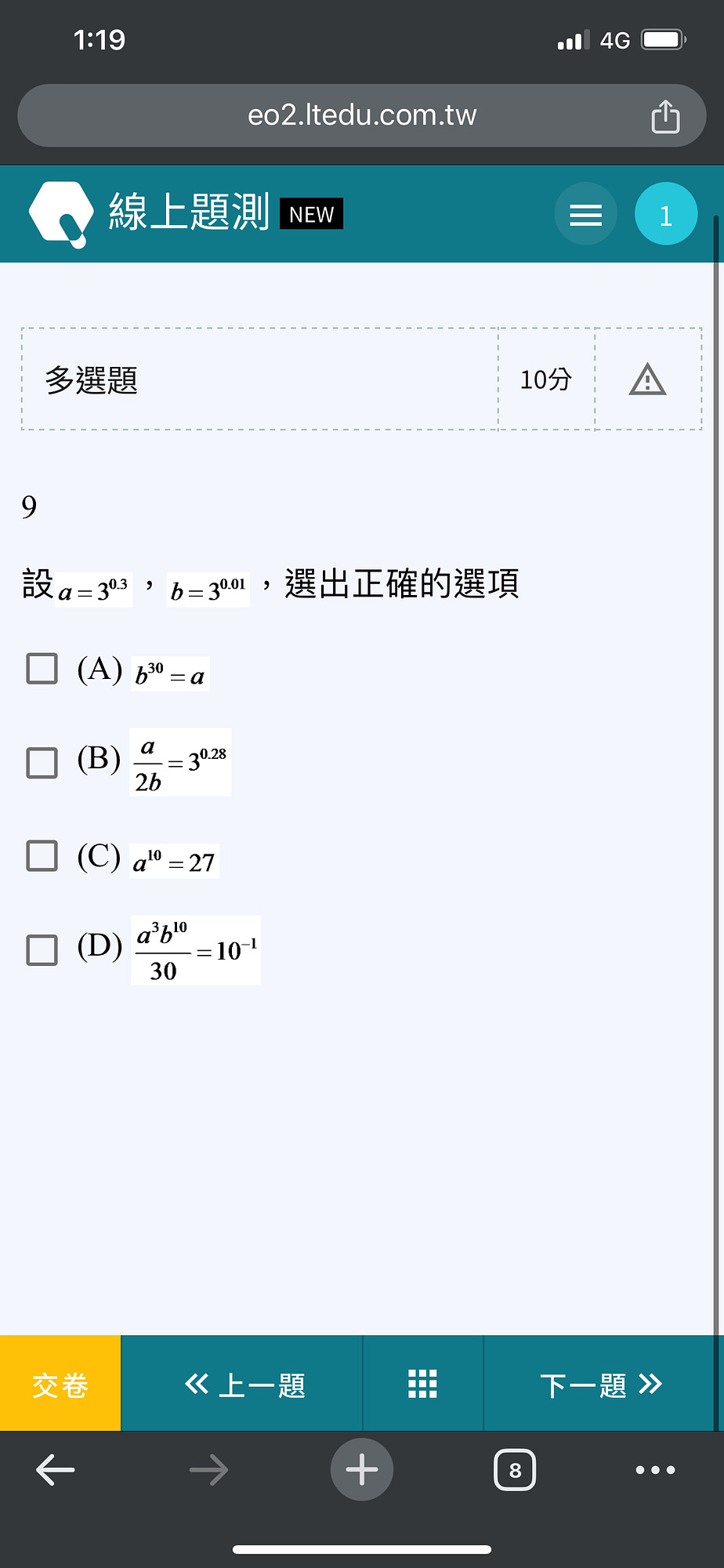Open a new browser tab

[x=362, y=1469]
